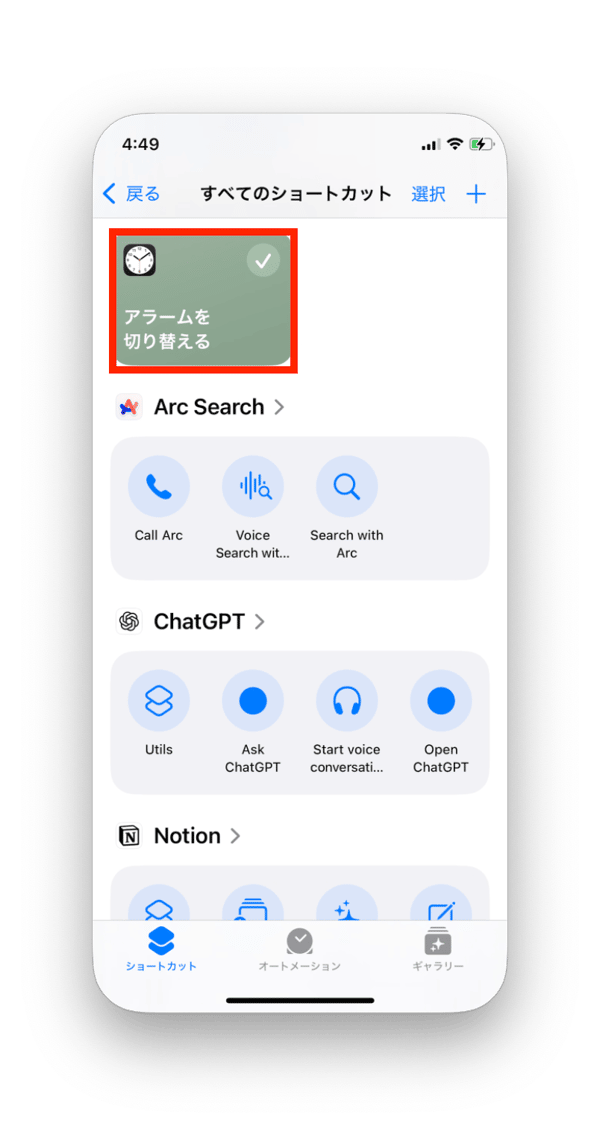Add a new shortcut with plus icon
This screenshot has width=600, height=1132.
coord(476,194)
